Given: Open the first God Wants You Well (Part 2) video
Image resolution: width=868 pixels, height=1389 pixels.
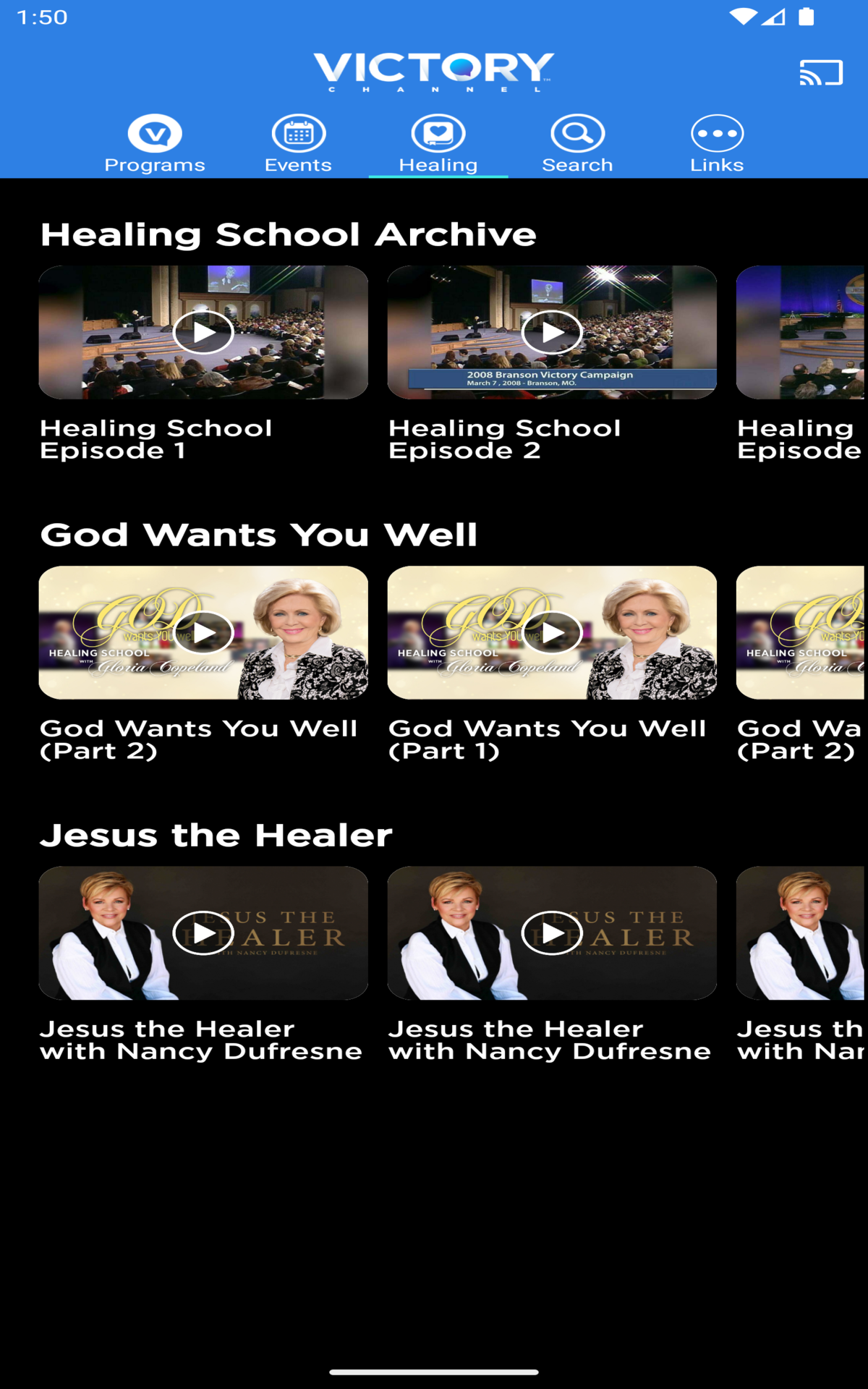Looking at the screenshot, I should coord(203,633).
